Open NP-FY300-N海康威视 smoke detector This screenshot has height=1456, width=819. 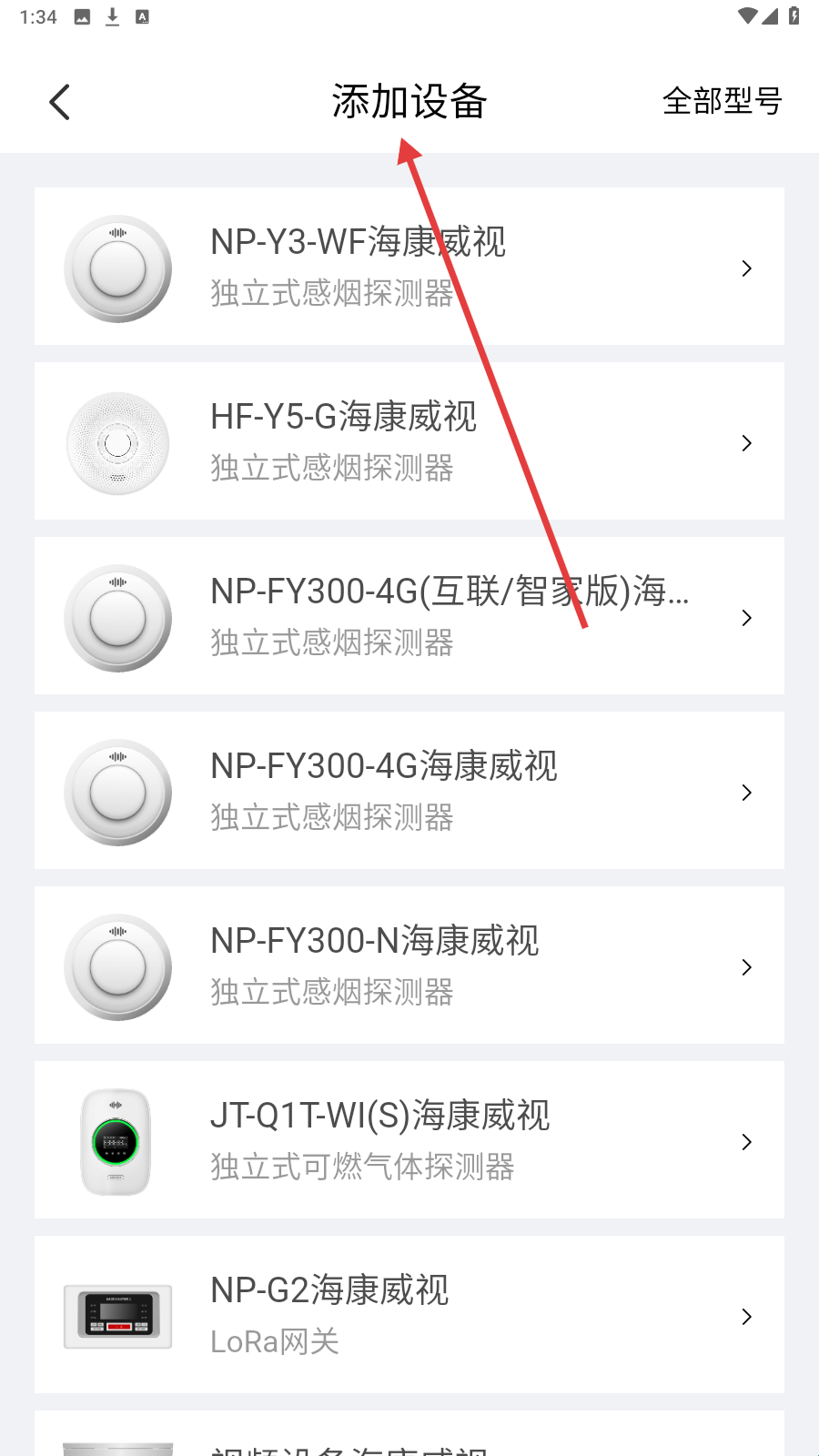coord(409,966)
